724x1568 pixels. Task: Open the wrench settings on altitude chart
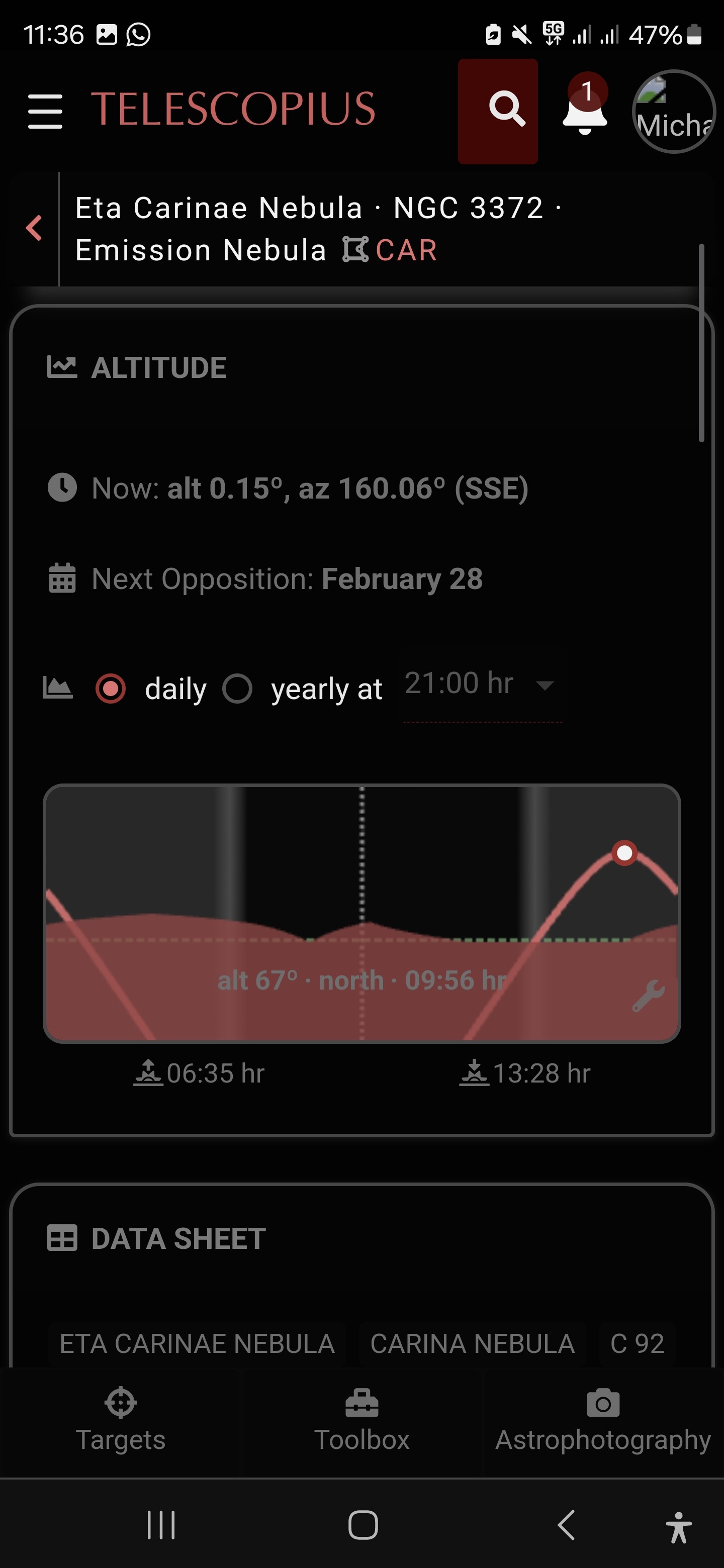[x=648, y=996]
